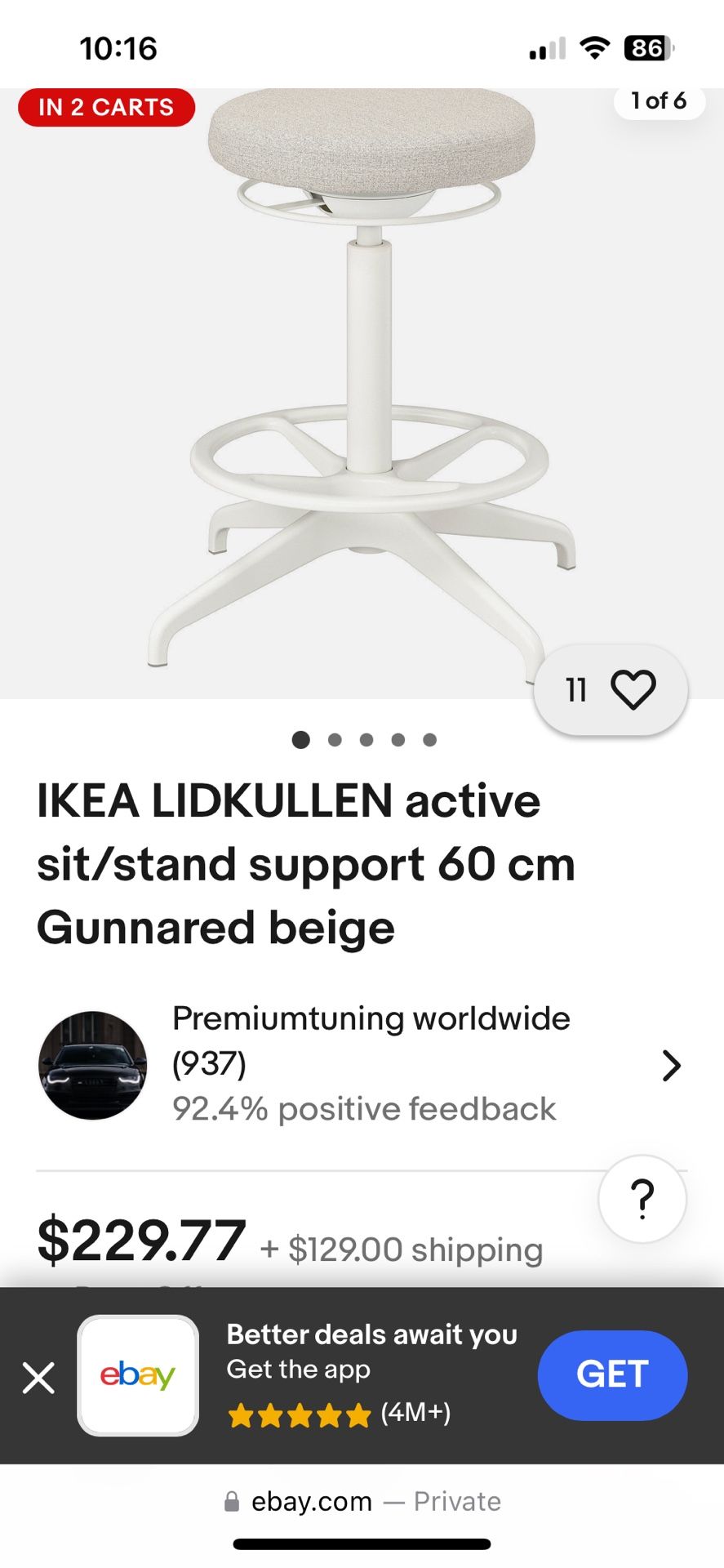Tap the 1 of 6 image counter
724x1568 pixels.
pyautogui.click(x=659, y=100)
